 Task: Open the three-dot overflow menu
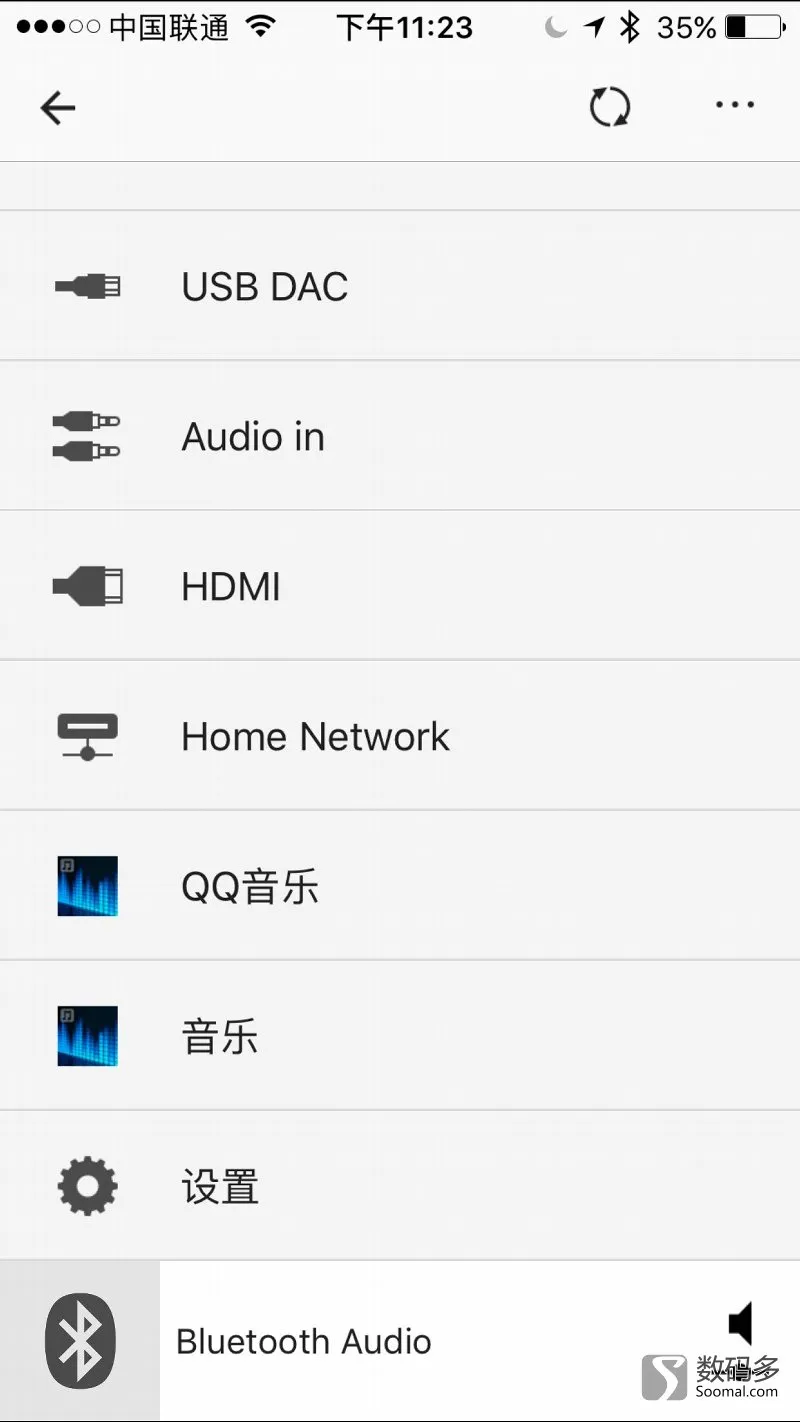[735, 104]
